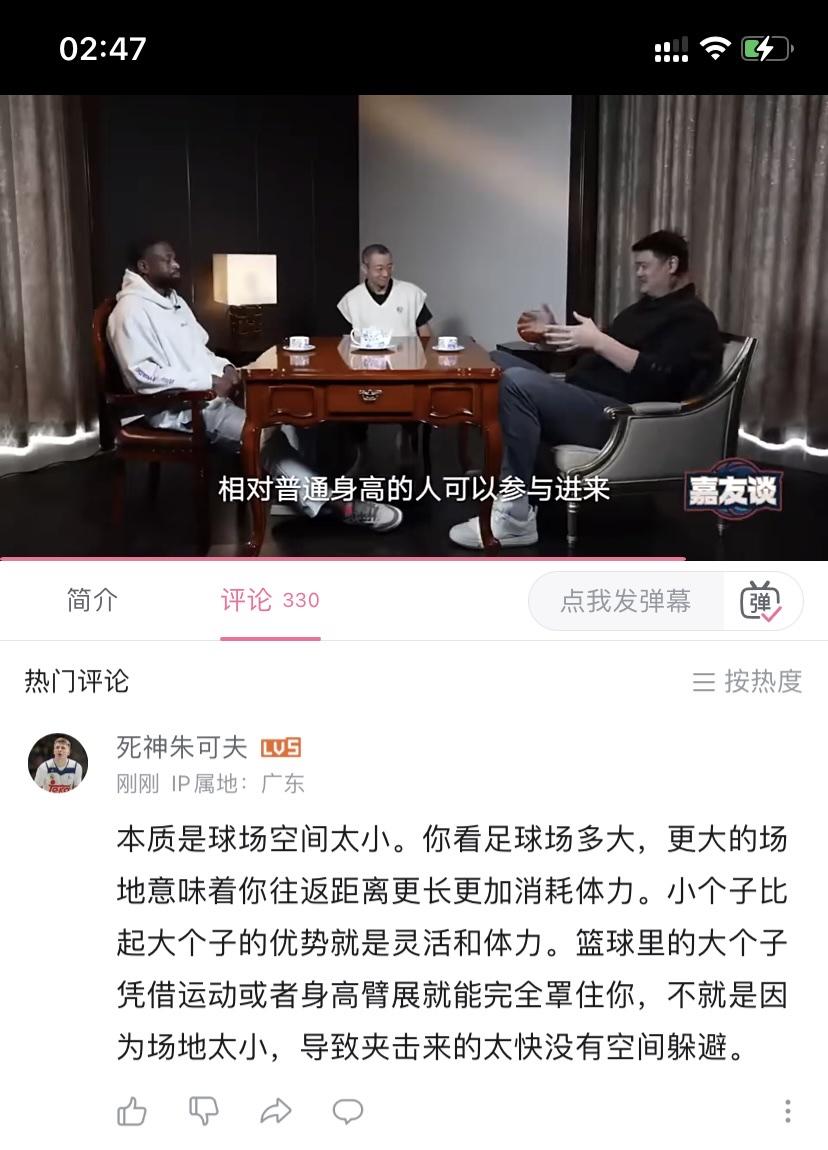Like the comment from 死神朱可夫

tap(132, 1111)
